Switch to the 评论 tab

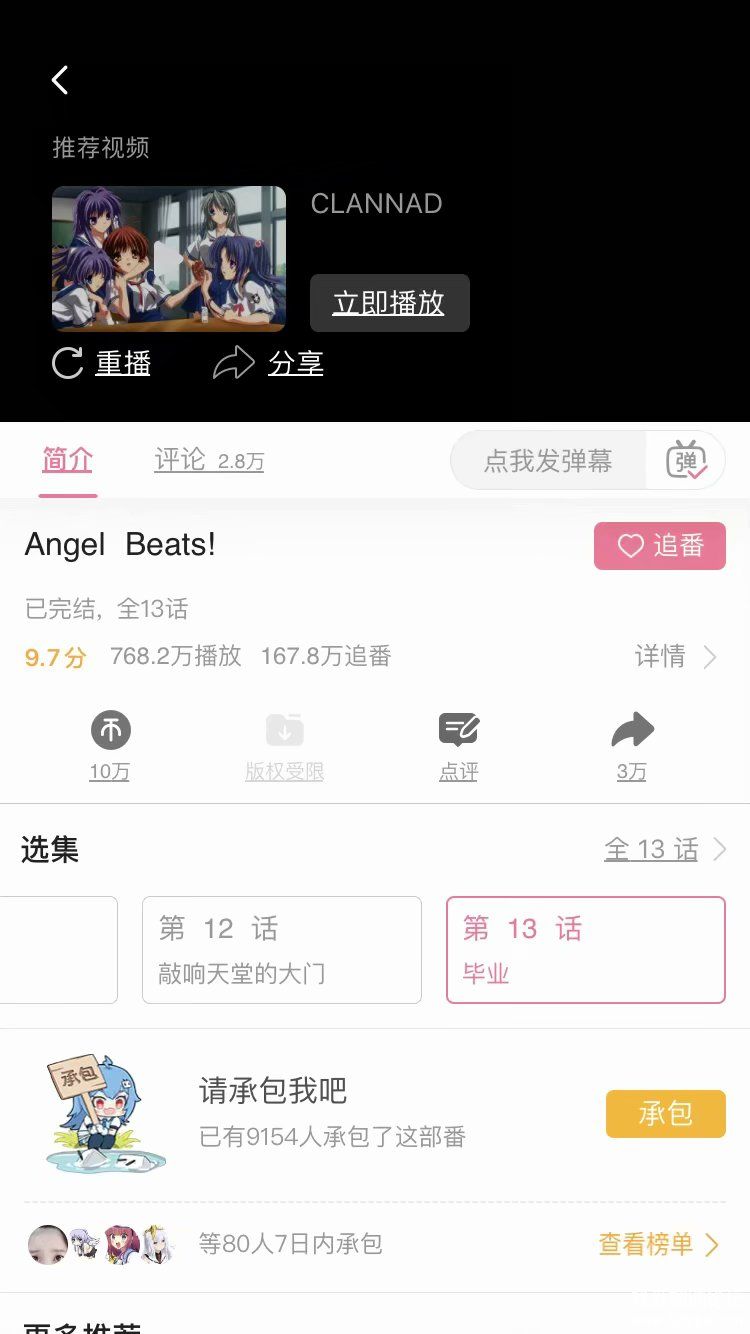[208, 460]
